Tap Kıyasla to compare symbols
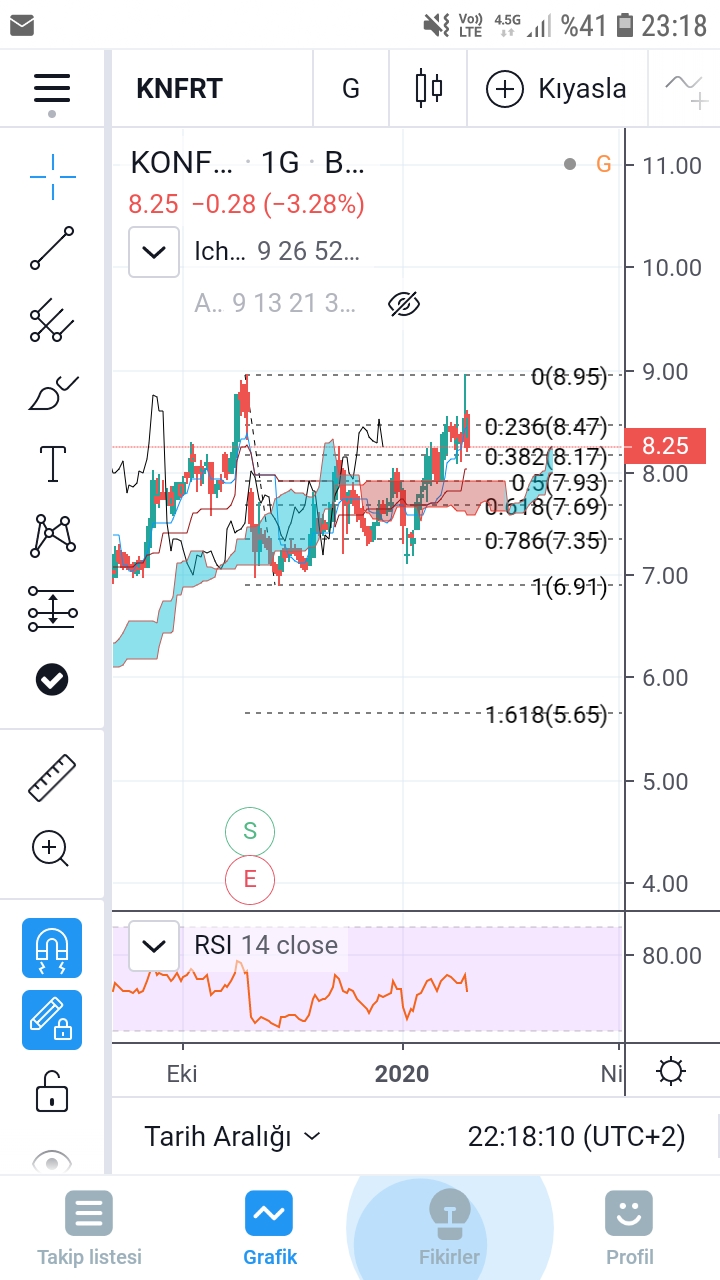 [x=557, y=89]
